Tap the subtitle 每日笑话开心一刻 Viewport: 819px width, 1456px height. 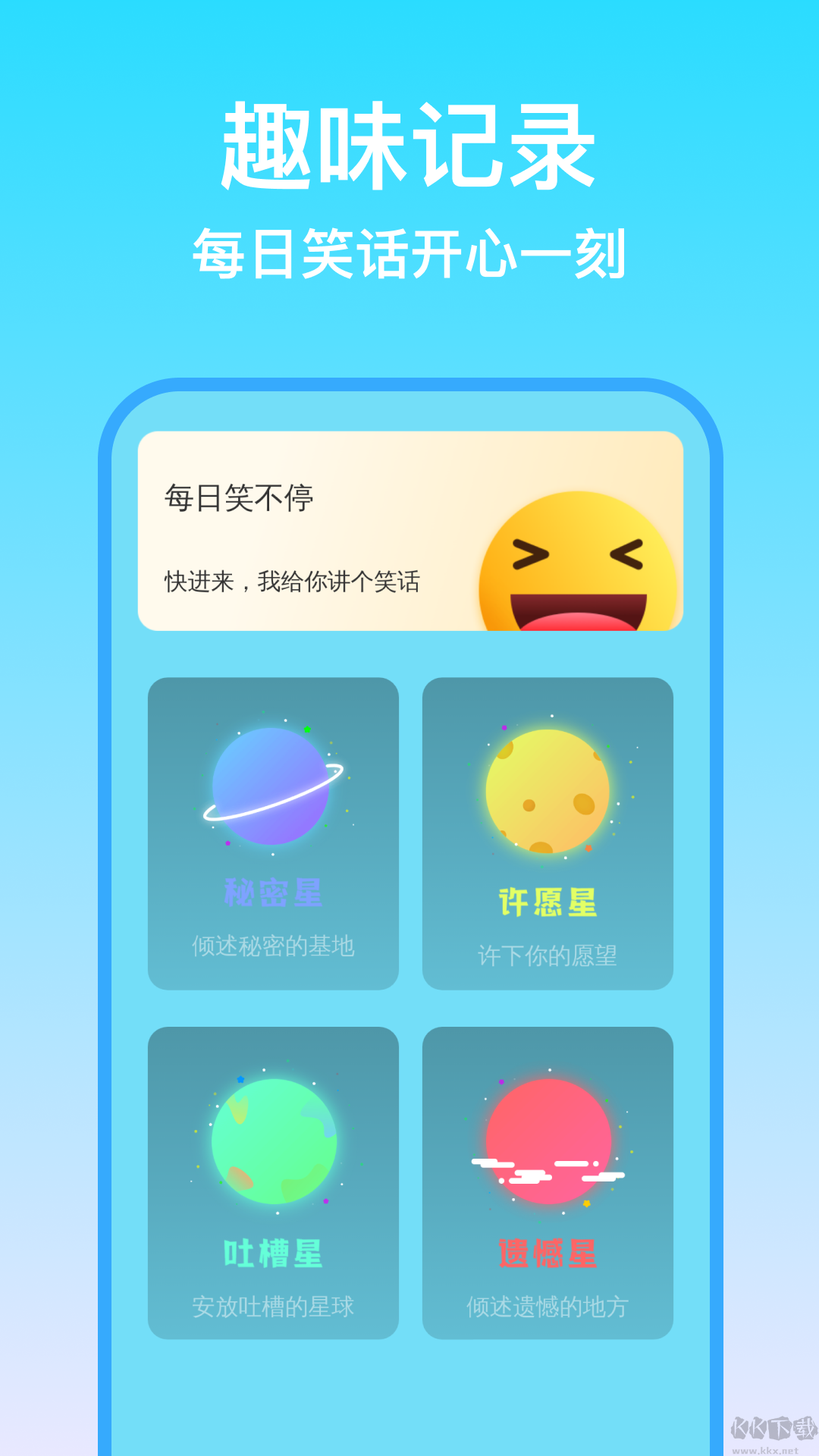click(x=409, y=250)
